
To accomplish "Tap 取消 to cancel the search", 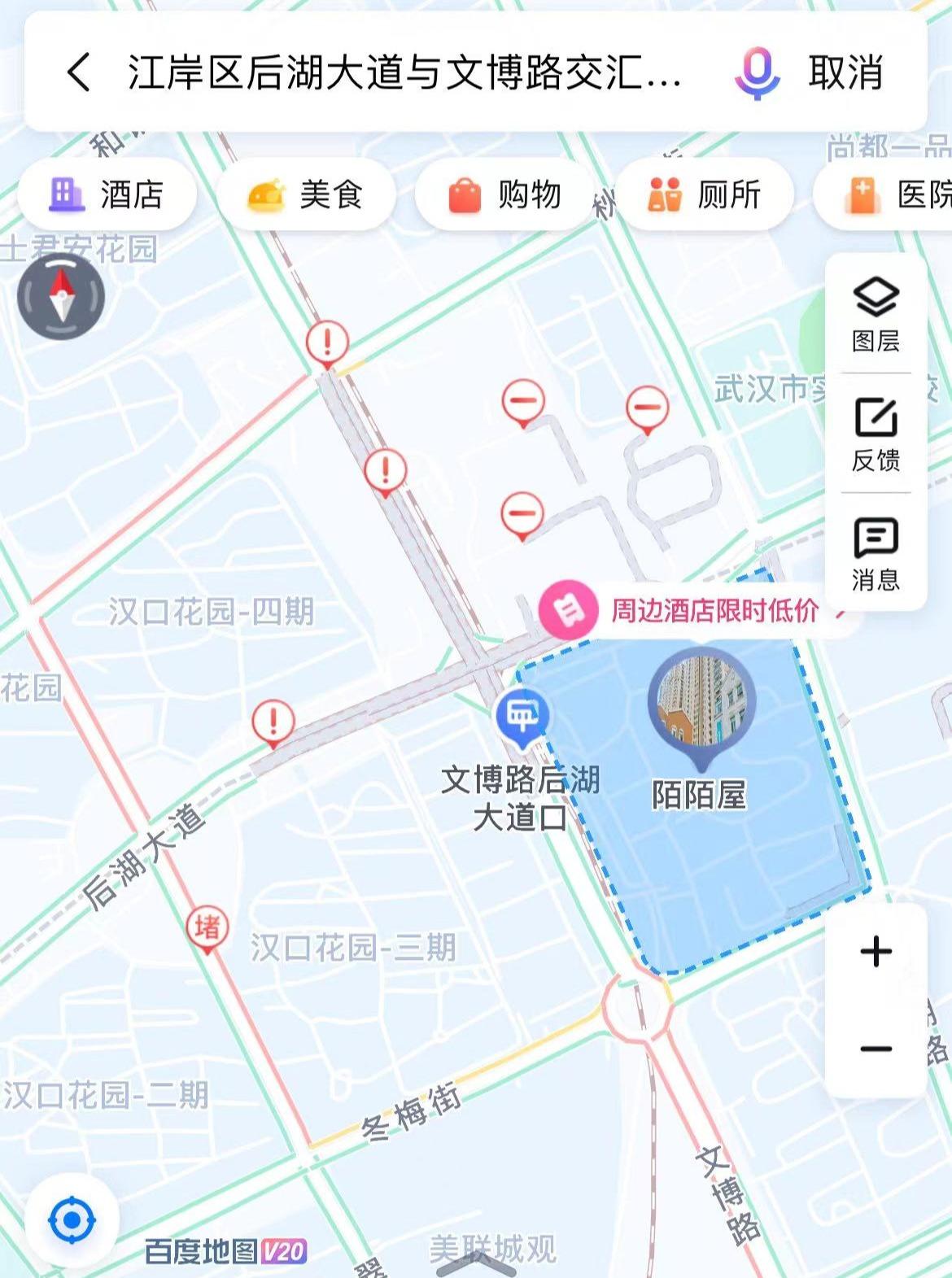I will pyautogui.click(x=845, y=72).
